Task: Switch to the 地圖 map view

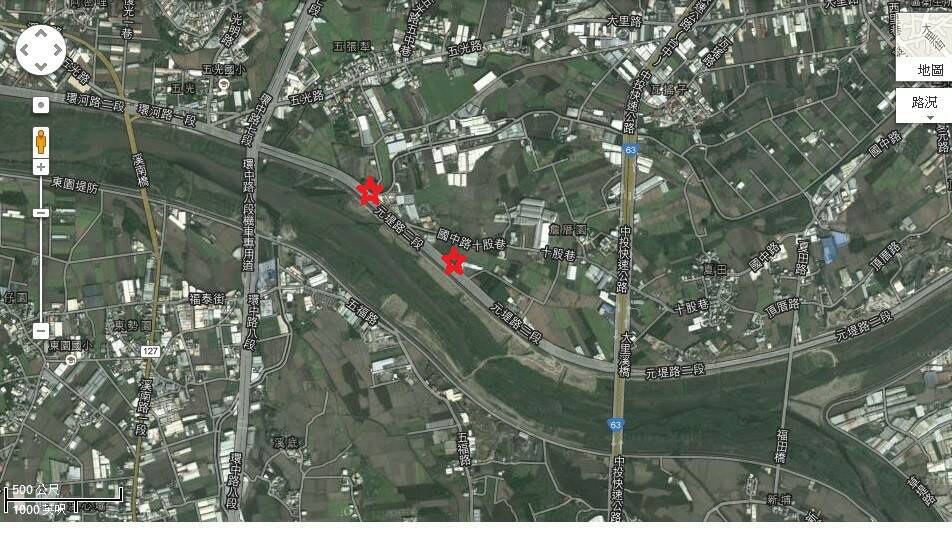Action: pos(929,69)
